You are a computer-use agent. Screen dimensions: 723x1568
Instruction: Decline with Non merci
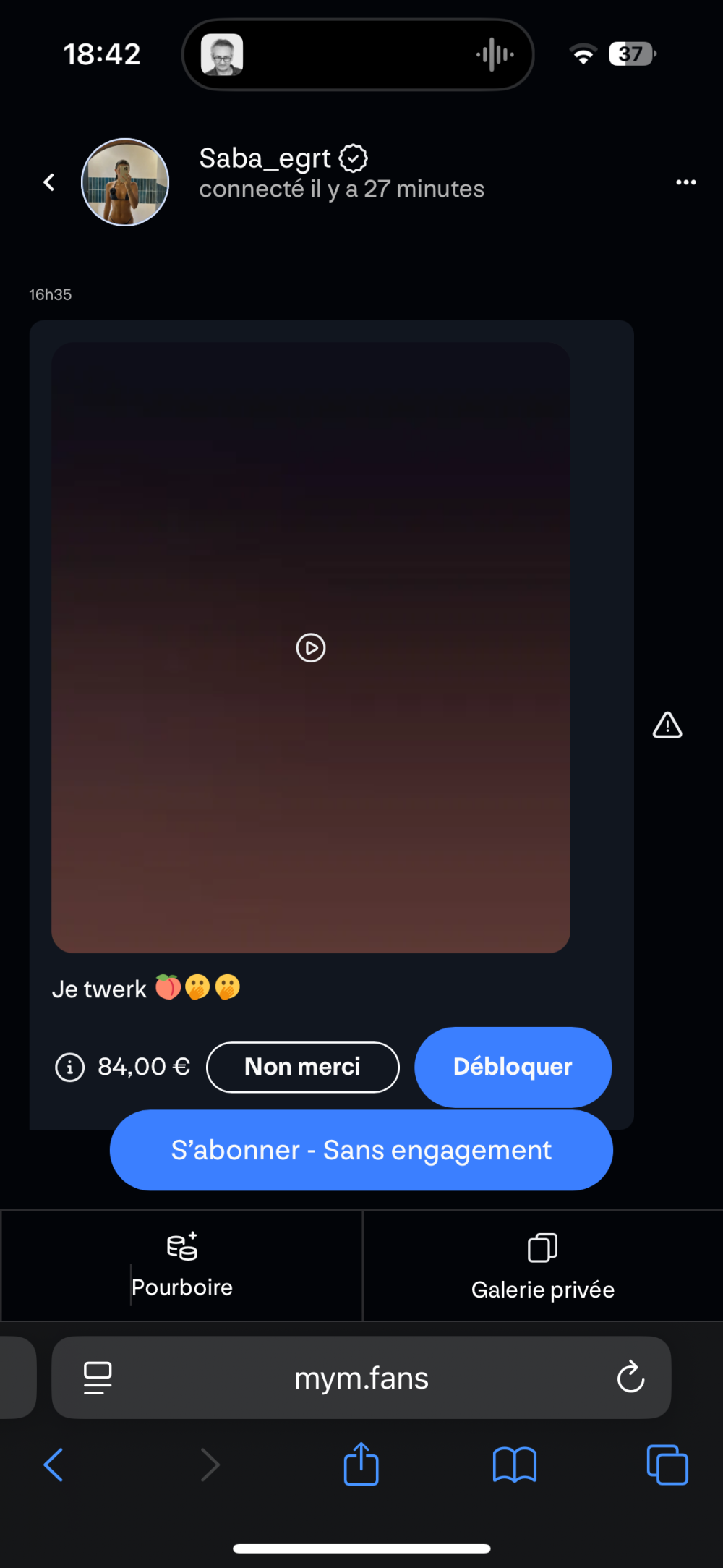point(302,1067)
